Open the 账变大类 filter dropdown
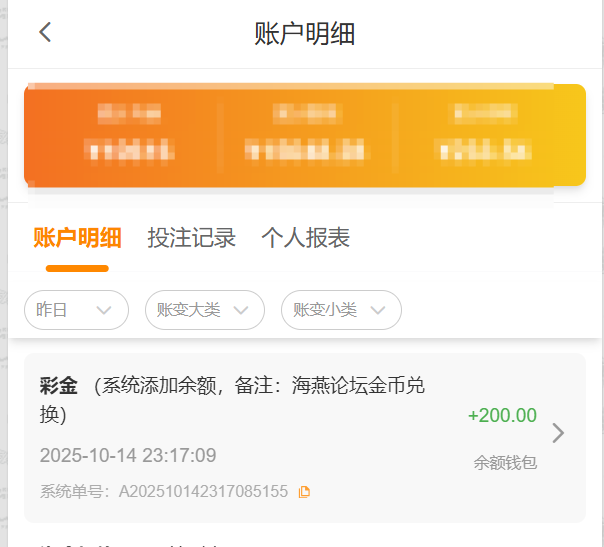The image size is (604, 547). point(204,310)
